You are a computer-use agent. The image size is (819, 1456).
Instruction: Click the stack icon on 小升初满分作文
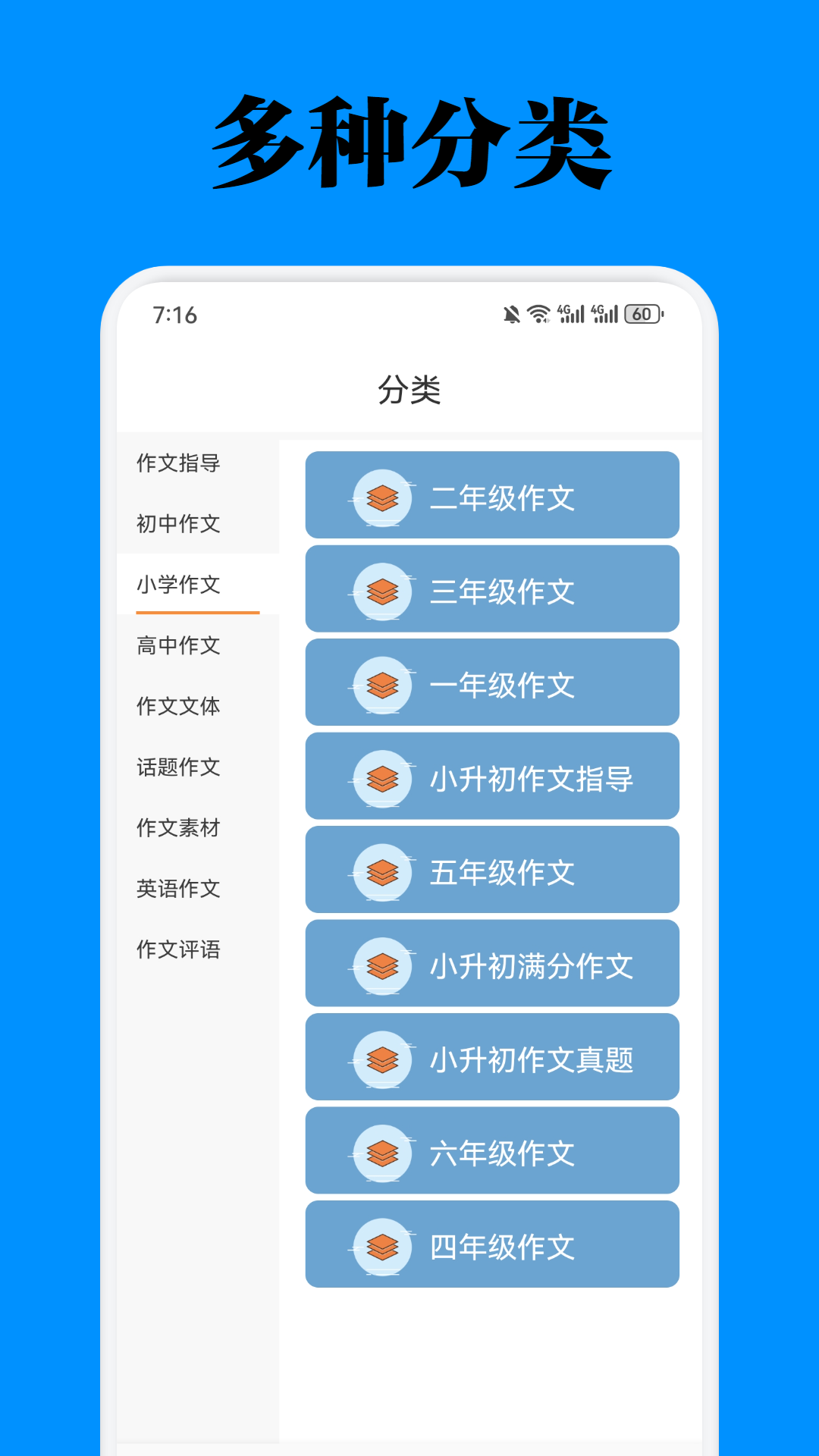(383, 965)
